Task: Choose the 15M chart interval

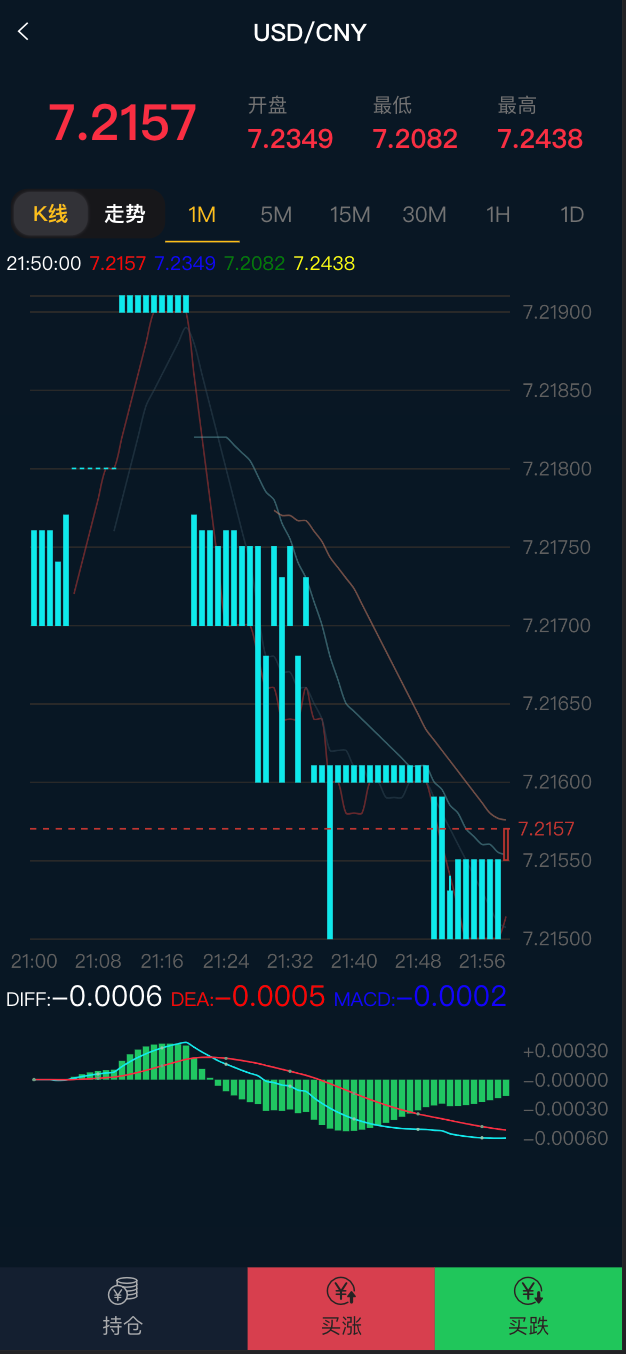Action: pyautogui.click(x=350, y=214)
